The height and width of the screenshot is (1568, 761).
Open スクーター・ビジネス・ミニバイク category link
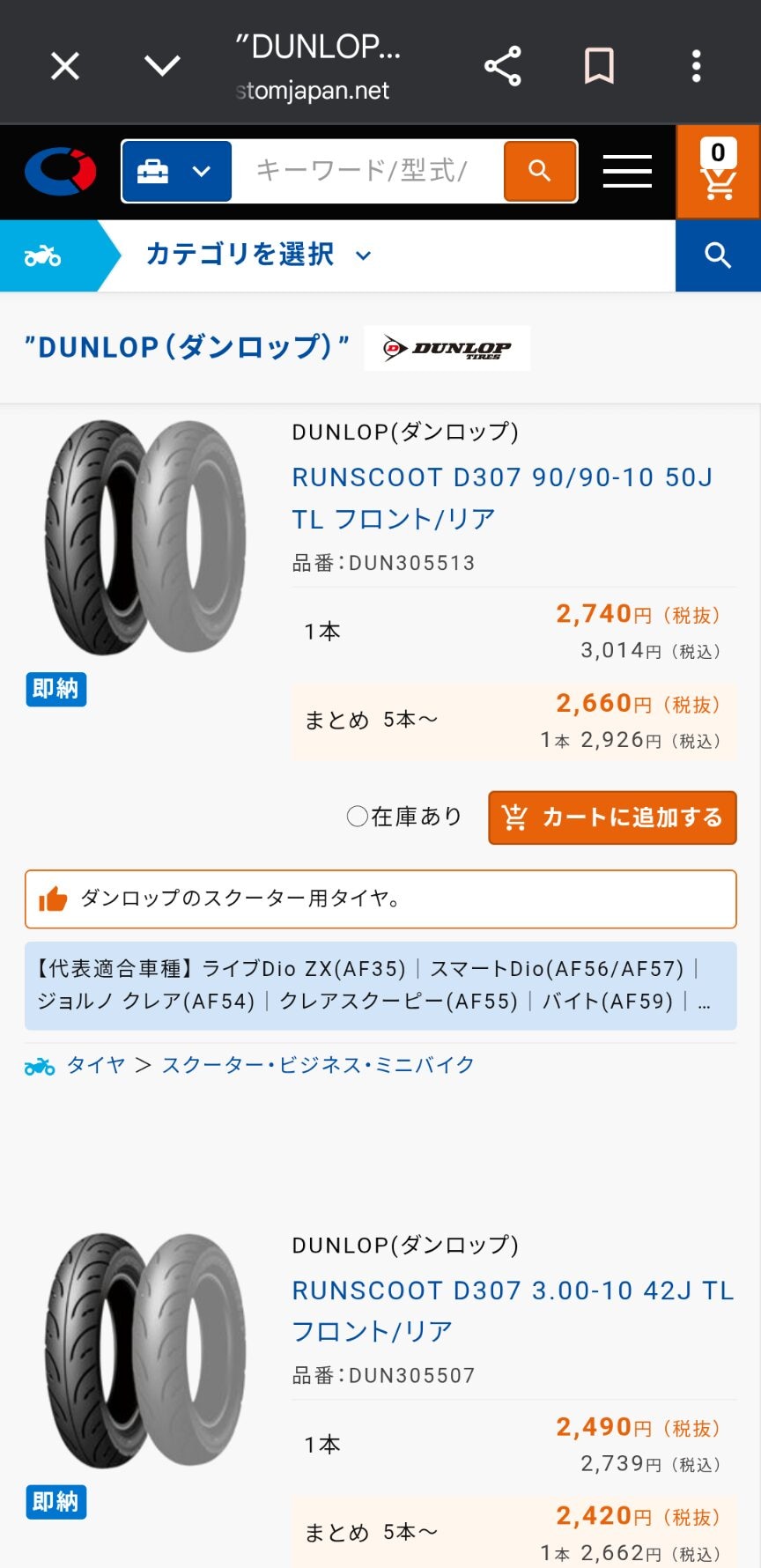(x=318, y=1065)
